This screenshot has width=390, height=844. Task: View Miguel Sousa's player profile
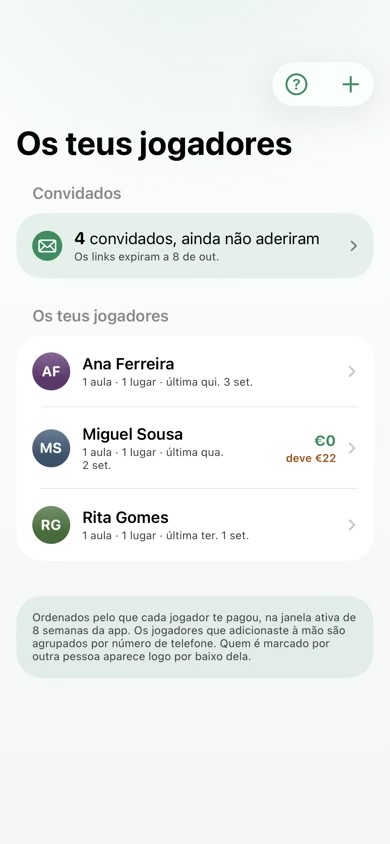195,448
